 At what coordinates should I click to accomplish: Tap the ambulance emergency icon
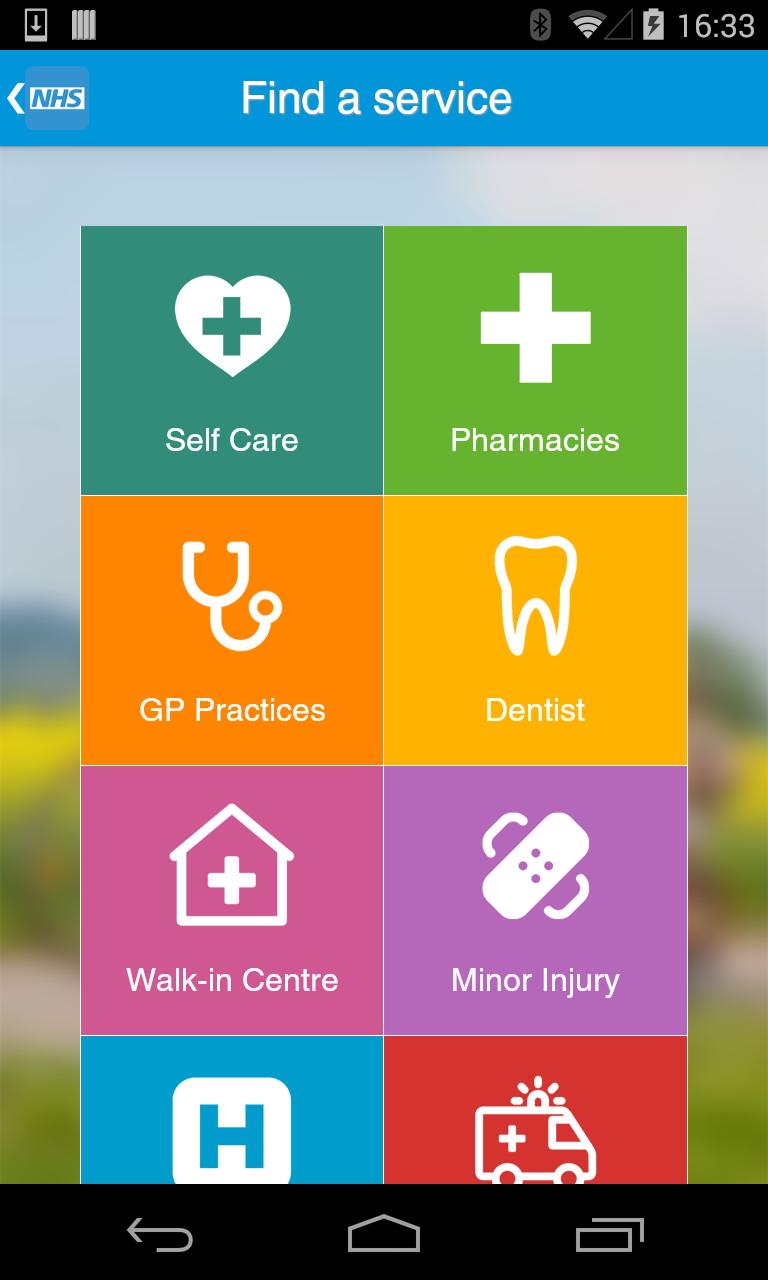point(535,1130)
